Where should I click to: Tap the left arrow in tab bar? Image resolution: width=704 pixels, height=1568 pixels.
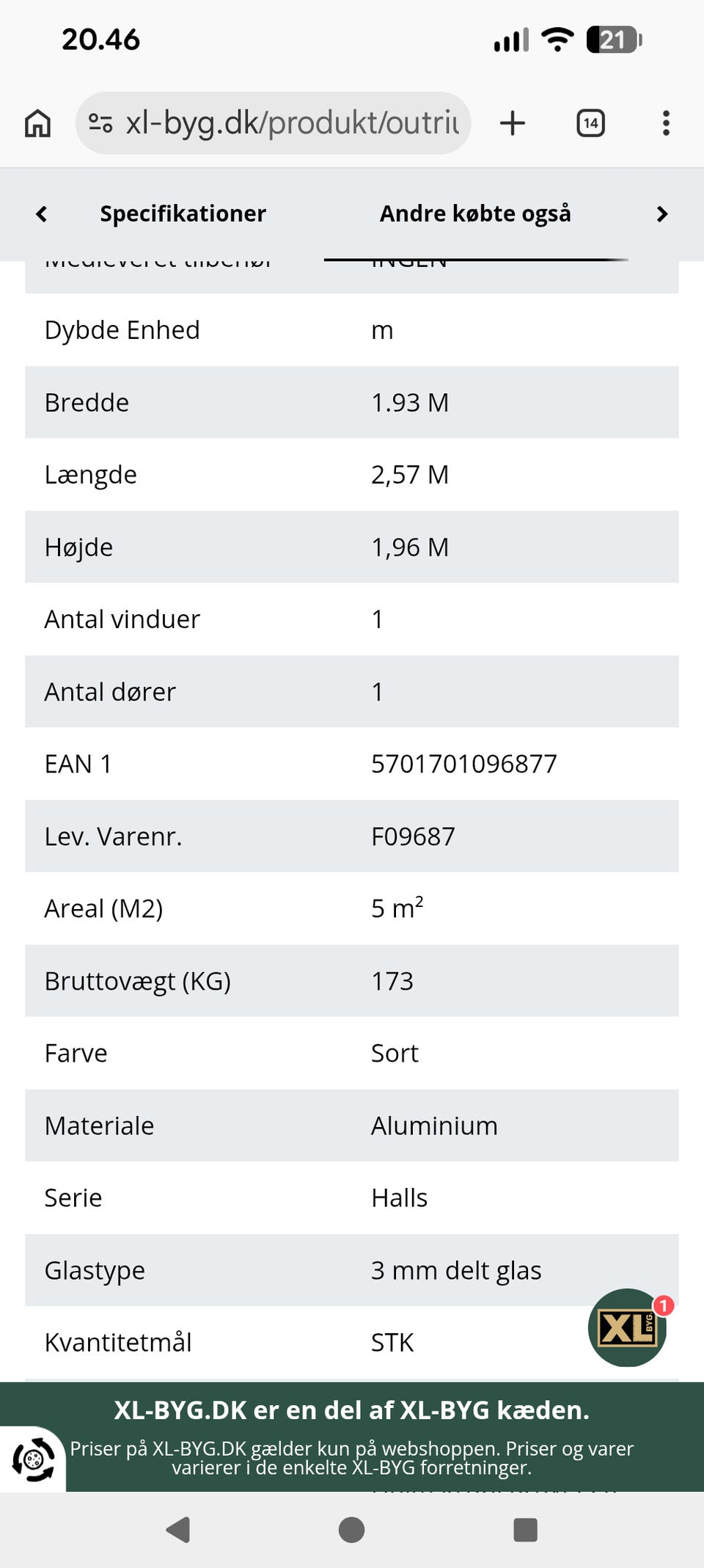point(42,214)
